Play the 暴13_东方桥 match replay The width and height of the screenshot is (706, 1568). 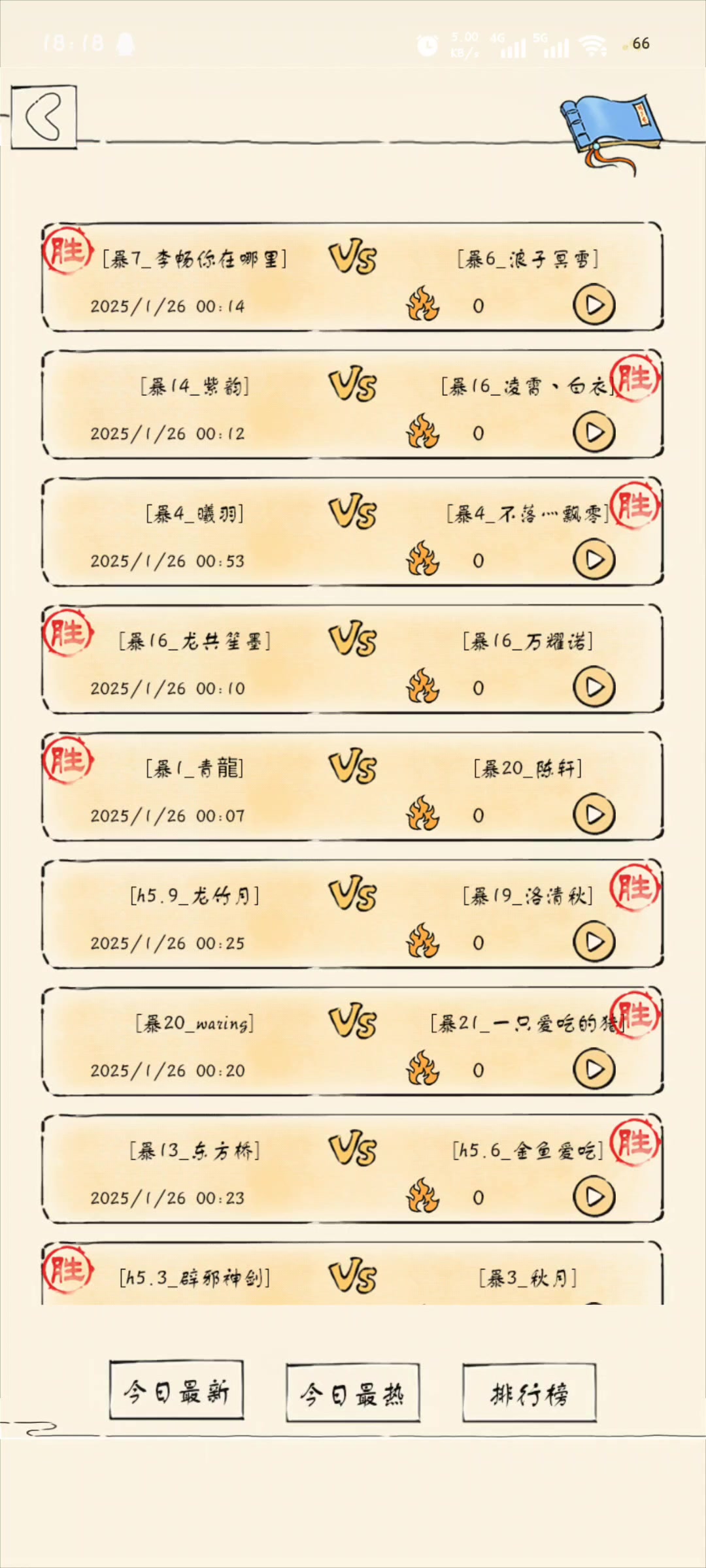[x=594, y=1197]
